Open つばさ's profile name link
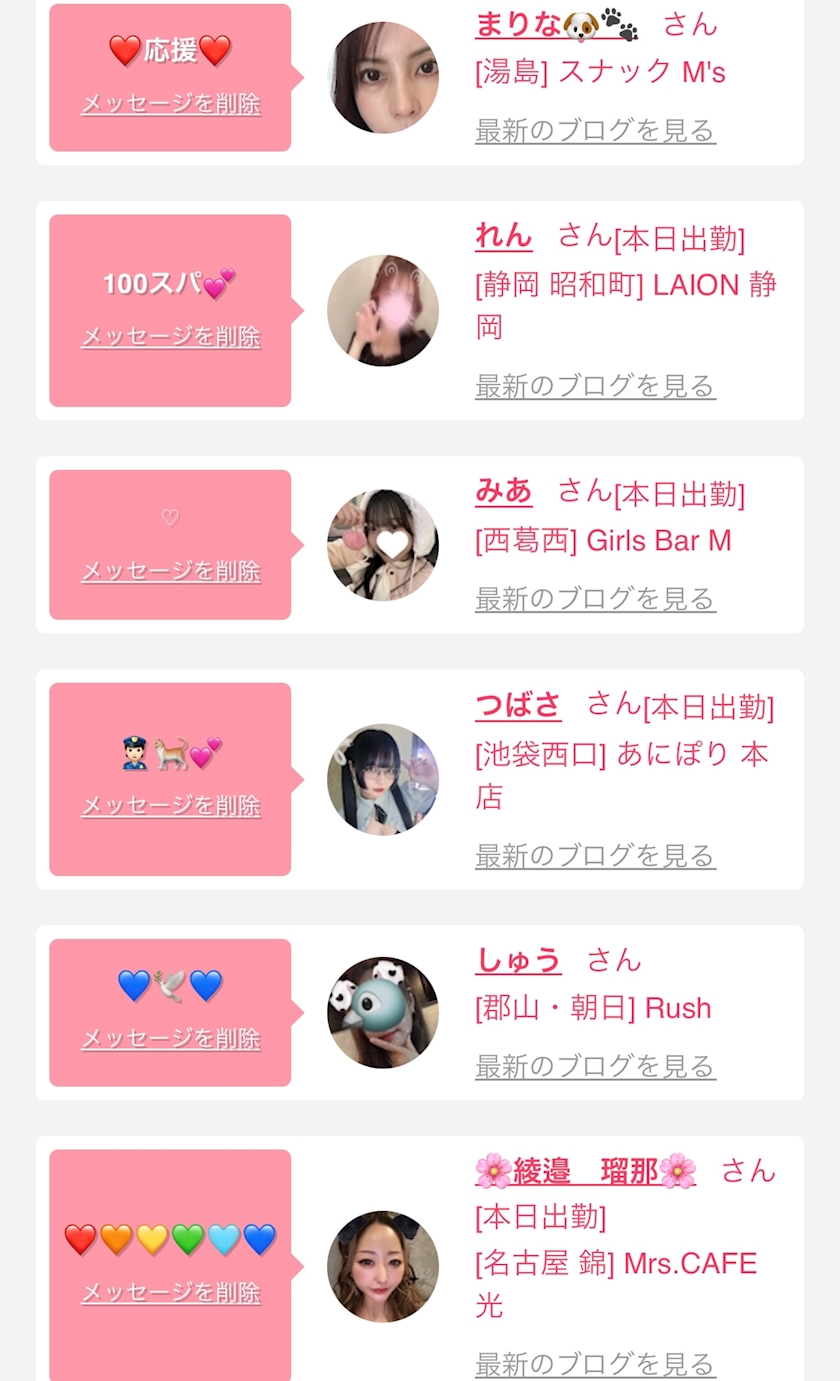Image resolution: width=840 pixels, height=1381 pixels. [518, 705]
